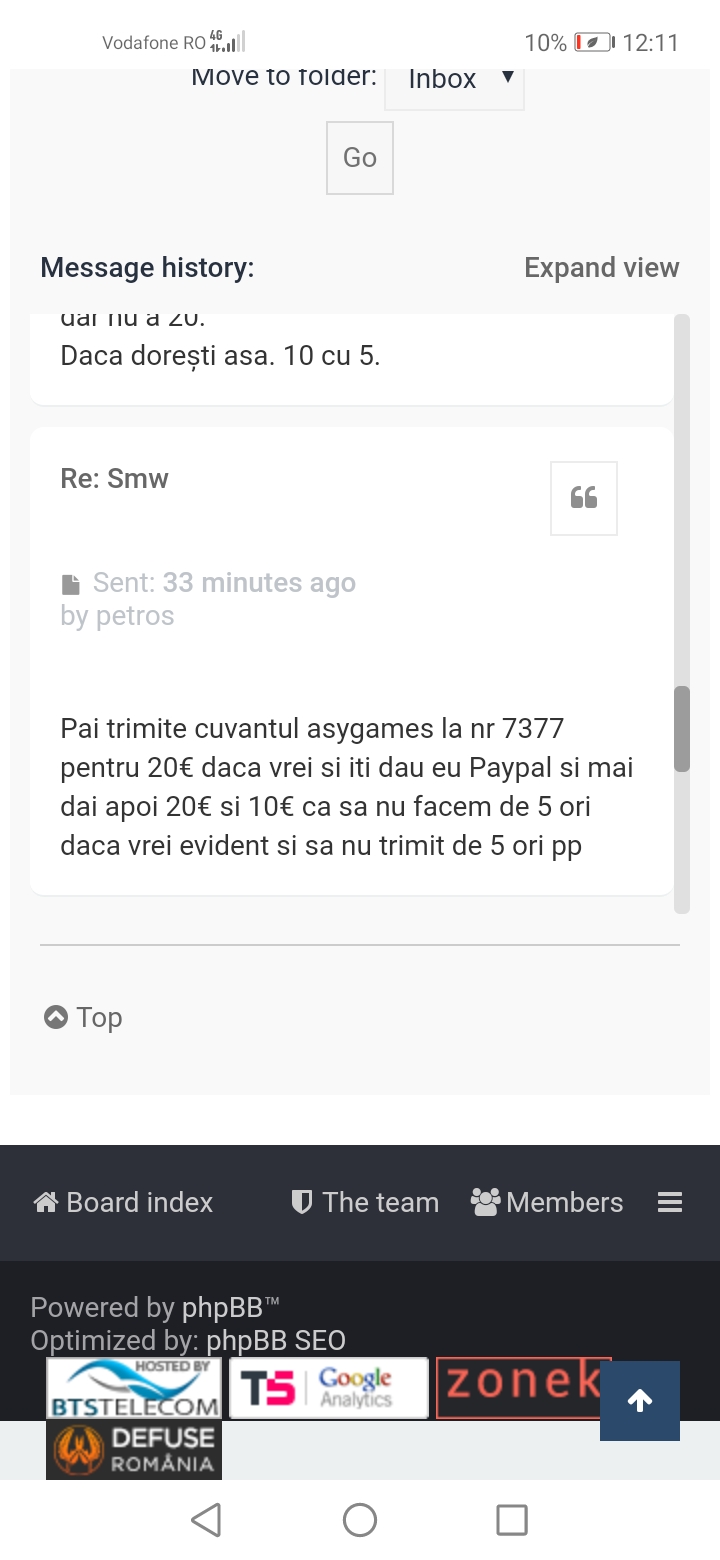The image size is (720, 1560).
Task: Visit the phpBB link
Action: click(222, 1308)
